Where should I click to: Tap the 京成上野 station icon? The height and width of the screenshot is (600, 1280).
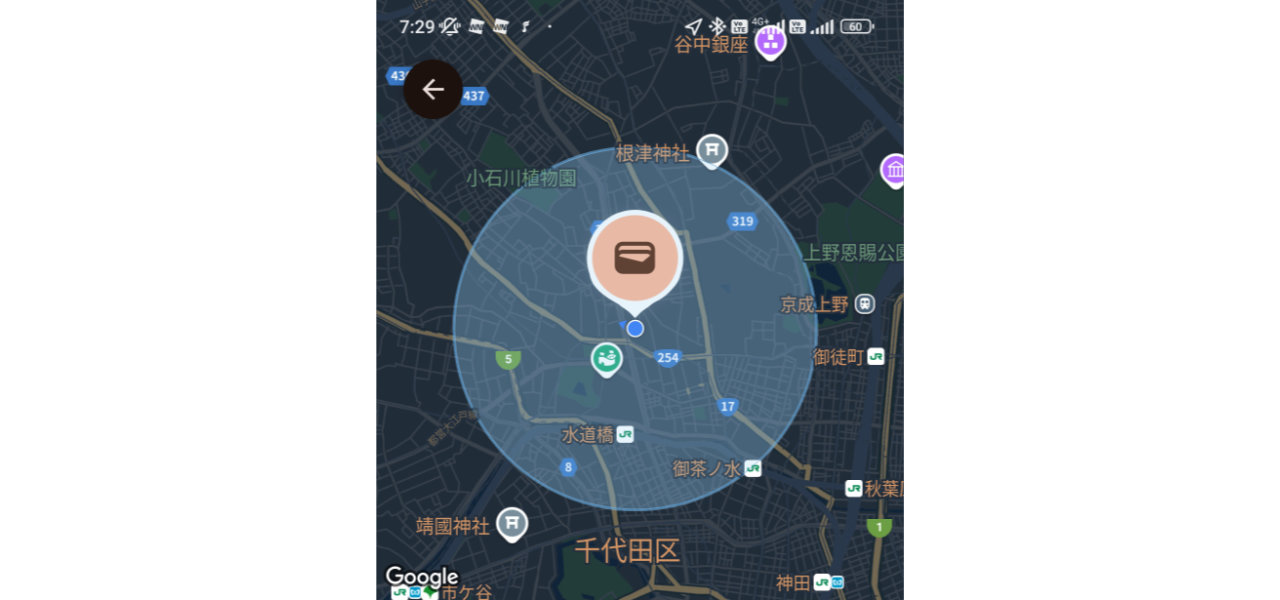(865, 304)
